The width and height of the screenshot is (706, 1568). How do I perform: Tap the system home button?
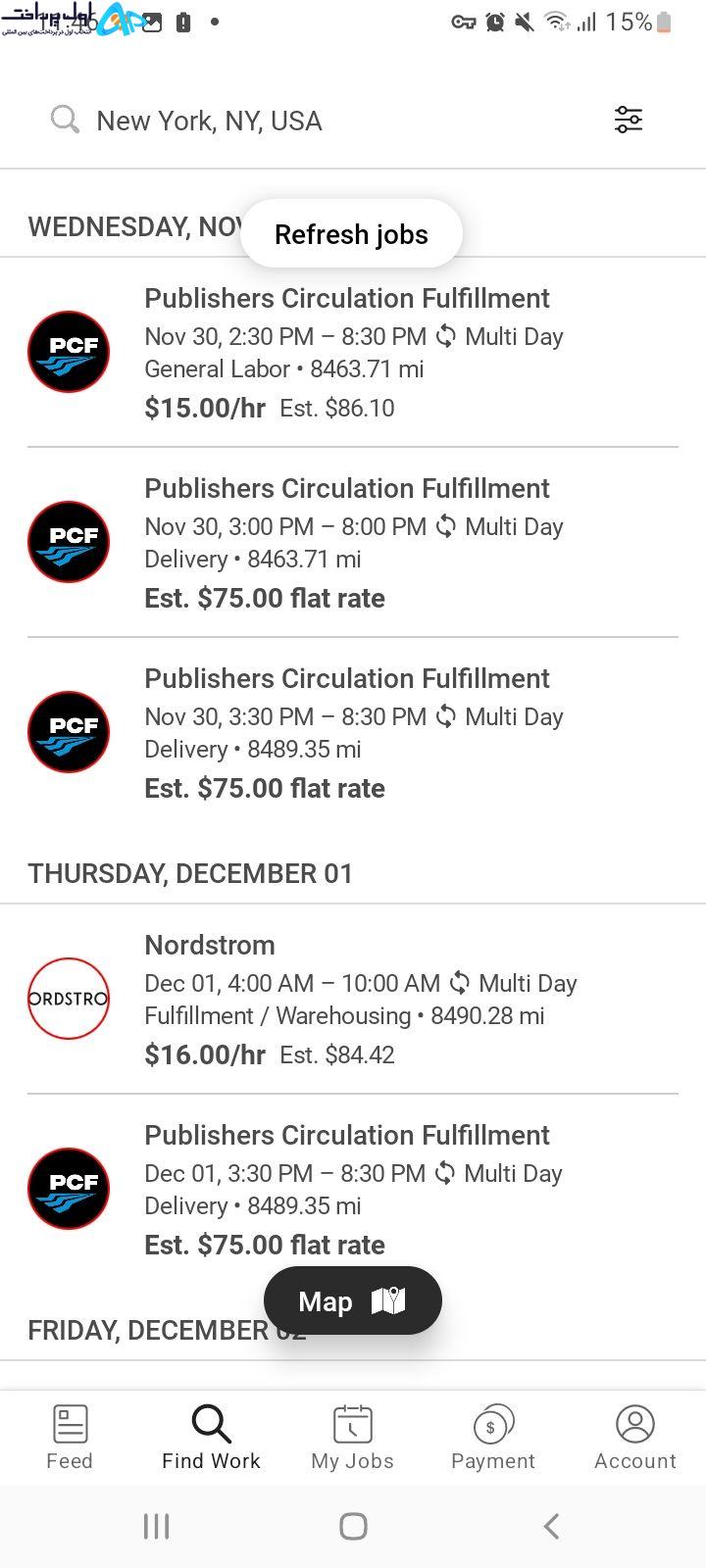tap(353, 1526)
